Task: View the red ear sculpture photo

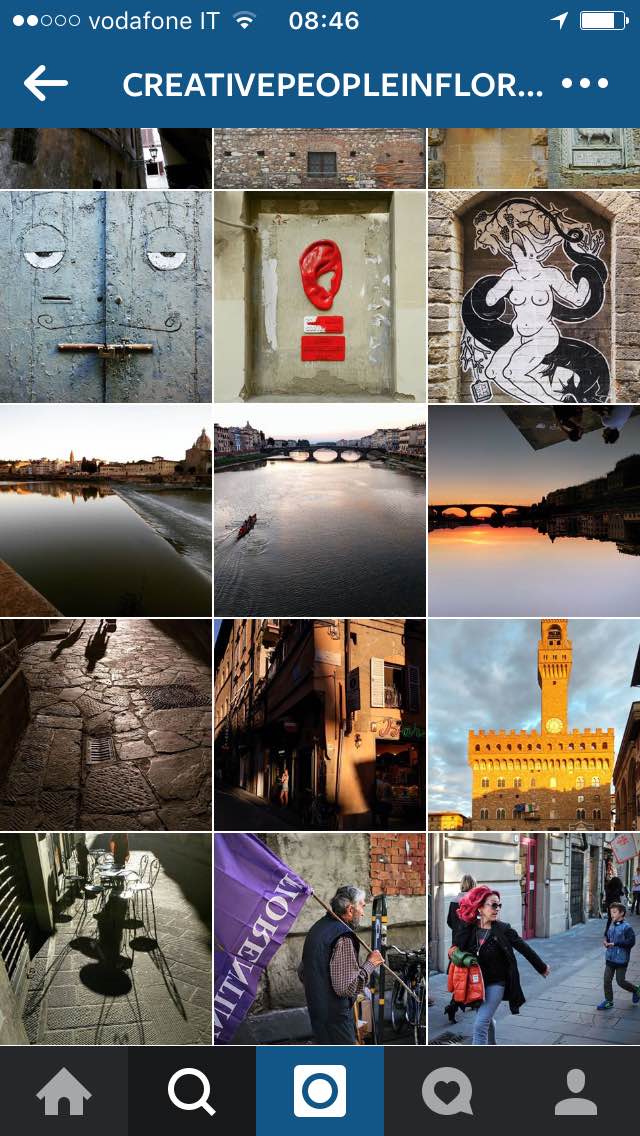Action: 320,296
